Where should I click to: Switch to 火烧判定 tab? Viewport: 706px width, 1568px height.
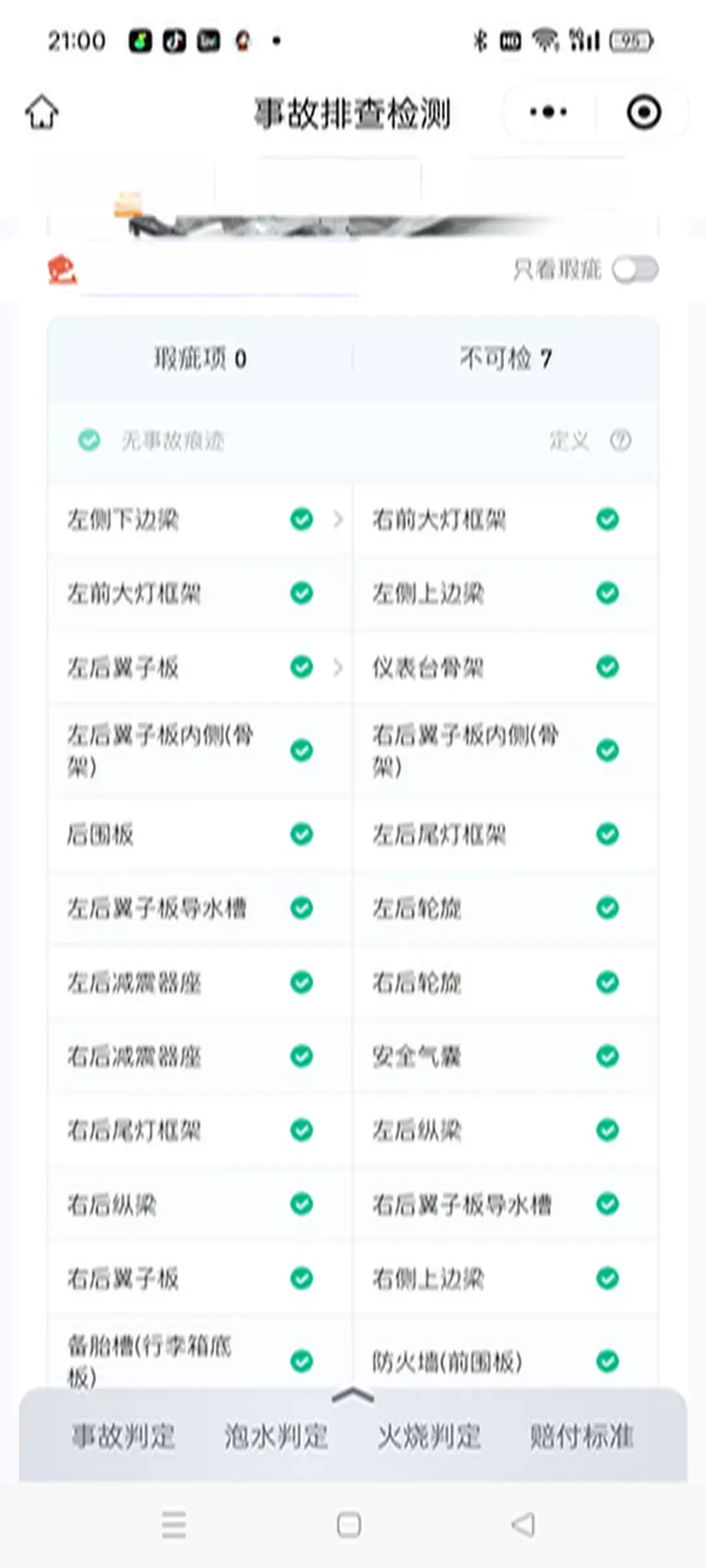click(429, 1437)
